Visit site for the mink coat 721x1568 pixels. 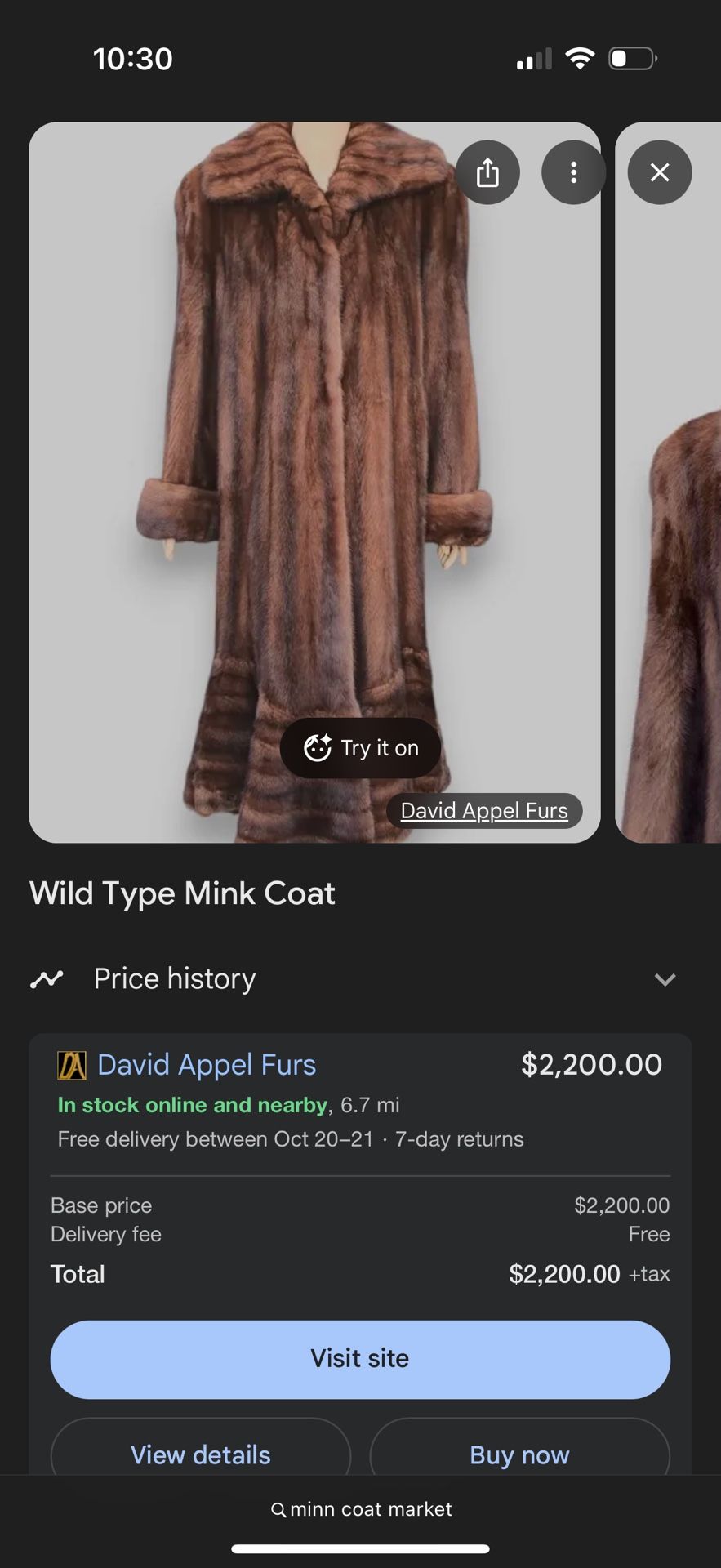360,1358
